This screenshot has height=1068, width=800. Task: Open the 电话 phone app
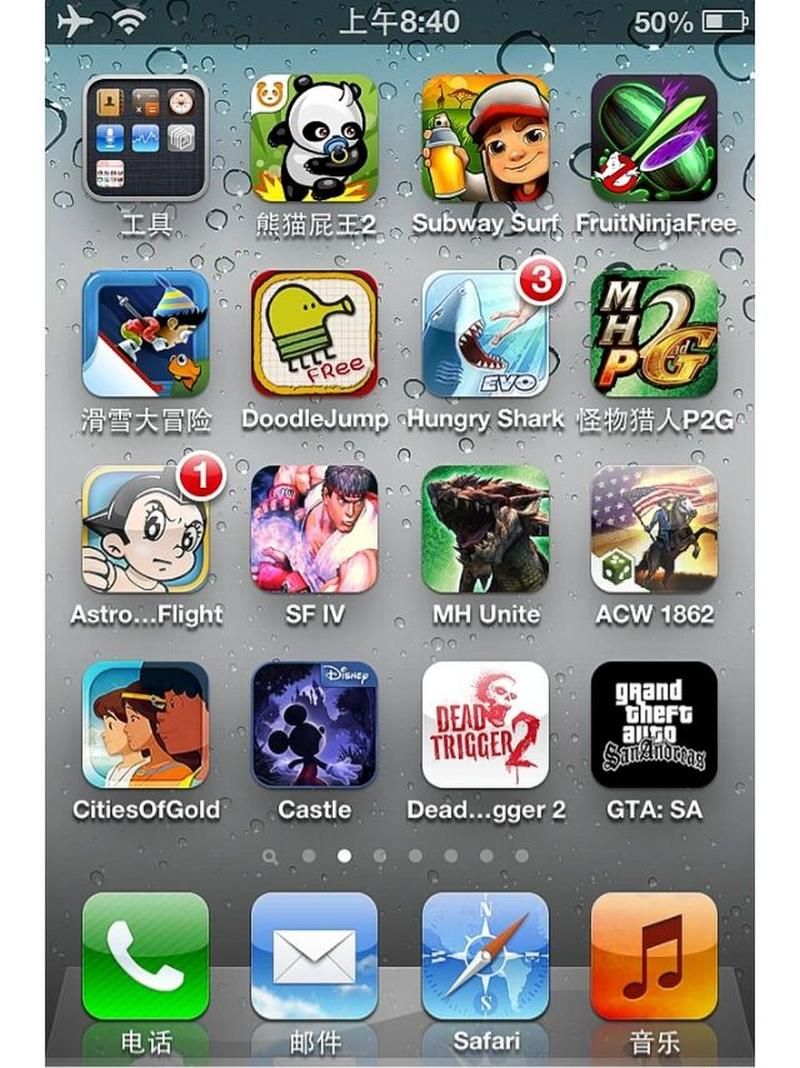pos(145,956)
